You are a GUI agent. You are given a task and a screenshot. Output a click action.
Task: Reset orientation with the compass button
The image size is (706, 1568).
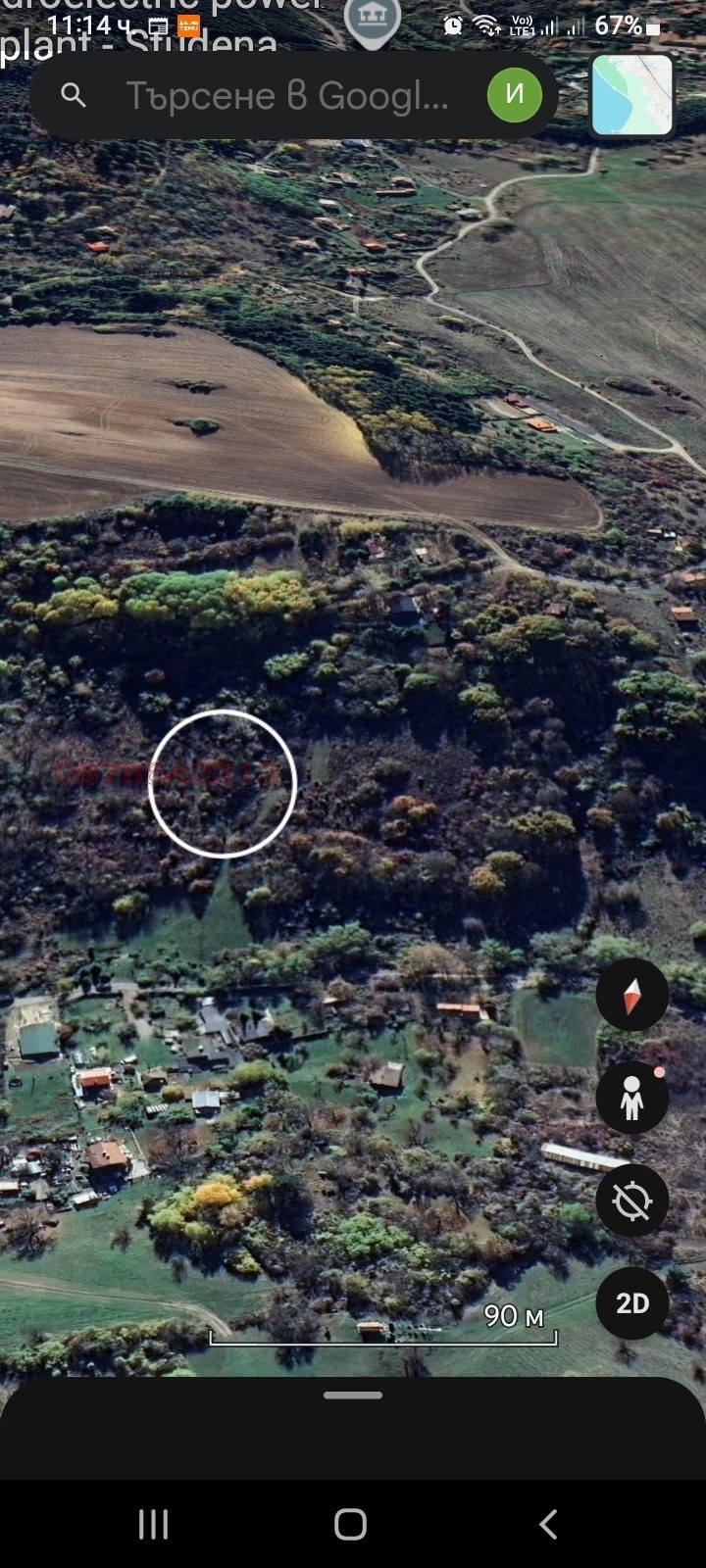tap(632, 995)
